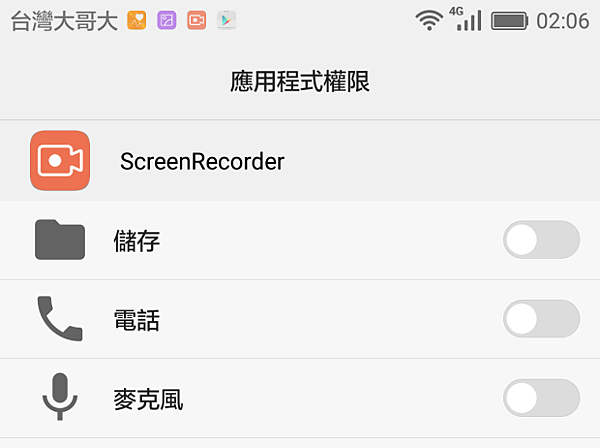The image size is (600, 448).
Task: Turn on the 電話 phone permission
Action: pos(541,319)
